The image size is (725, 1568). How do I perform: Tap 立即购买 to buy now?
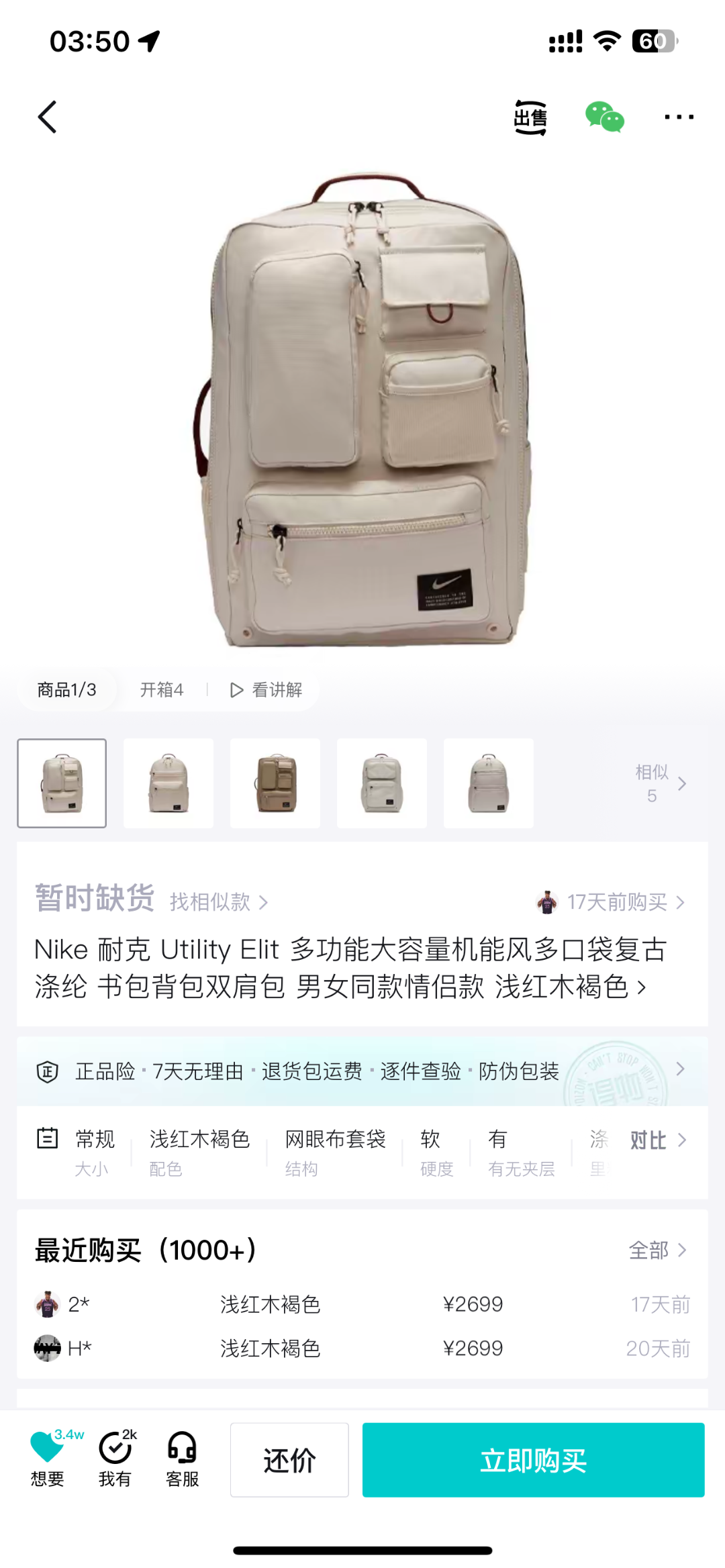point(533,1459)
